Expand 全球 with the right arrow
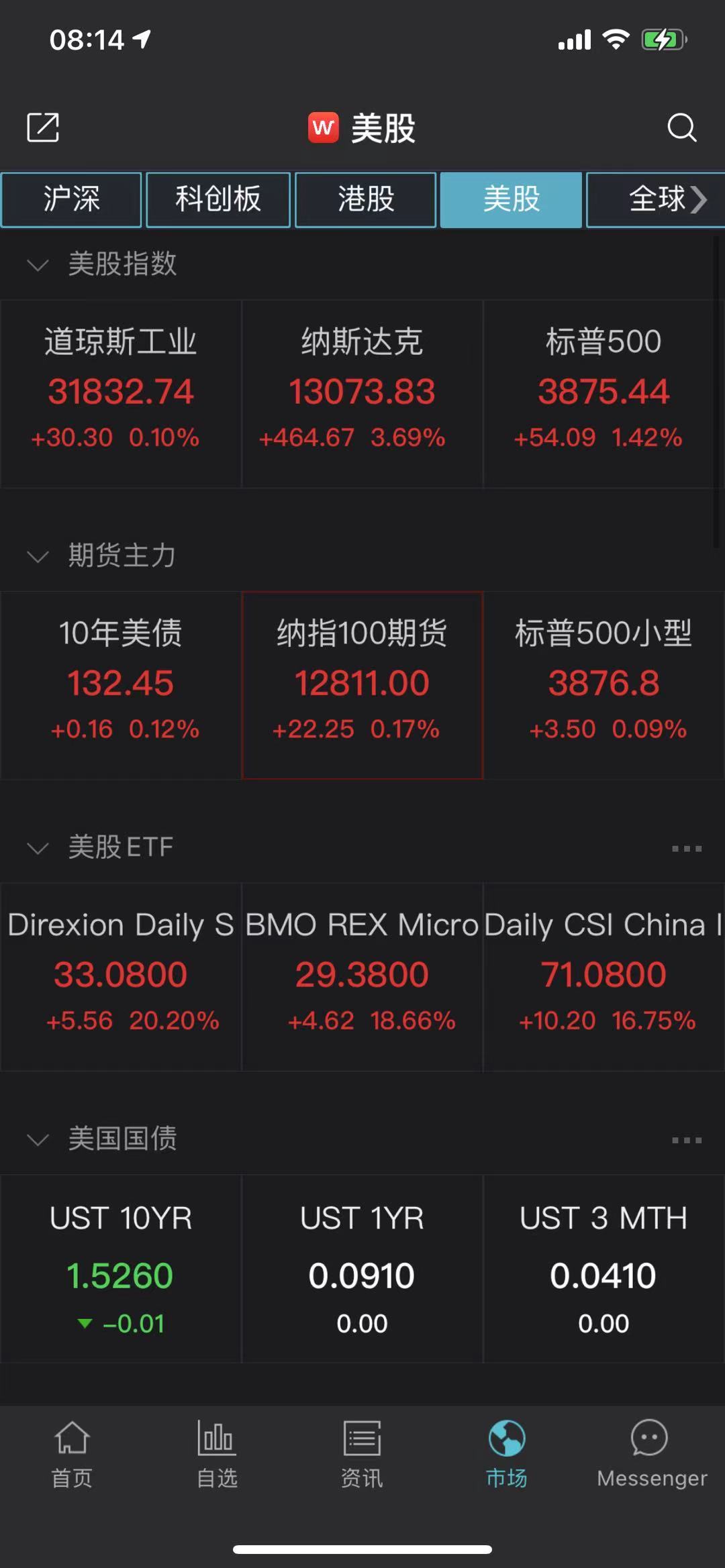Screen dimensions: 725x1568 [700, 199]
